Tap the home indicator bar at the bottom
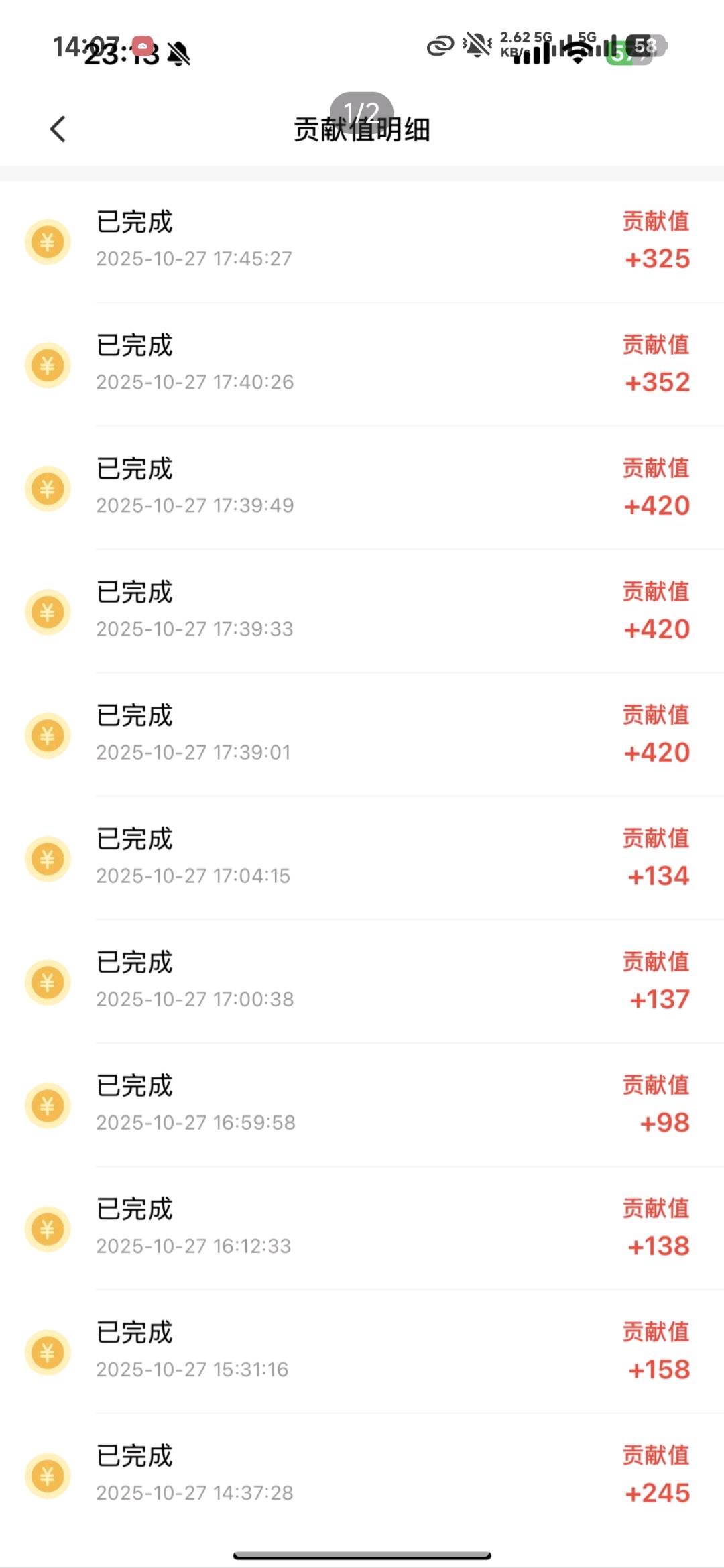This screenshot has height=1568, width=724. (x=362, y=1553)
